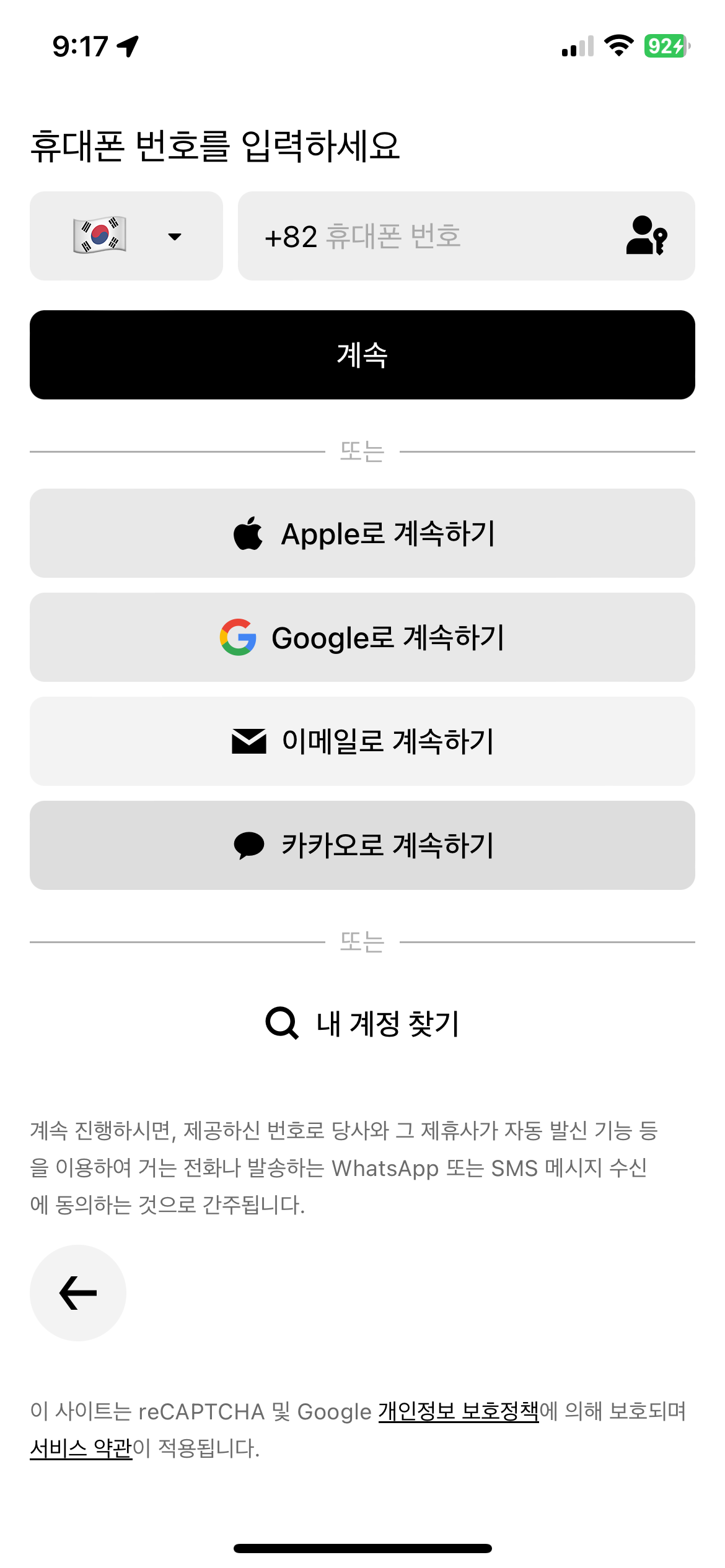Open the country code selector dropdown
Viewport: 725px width, 1568px height.
coord(127,235)
